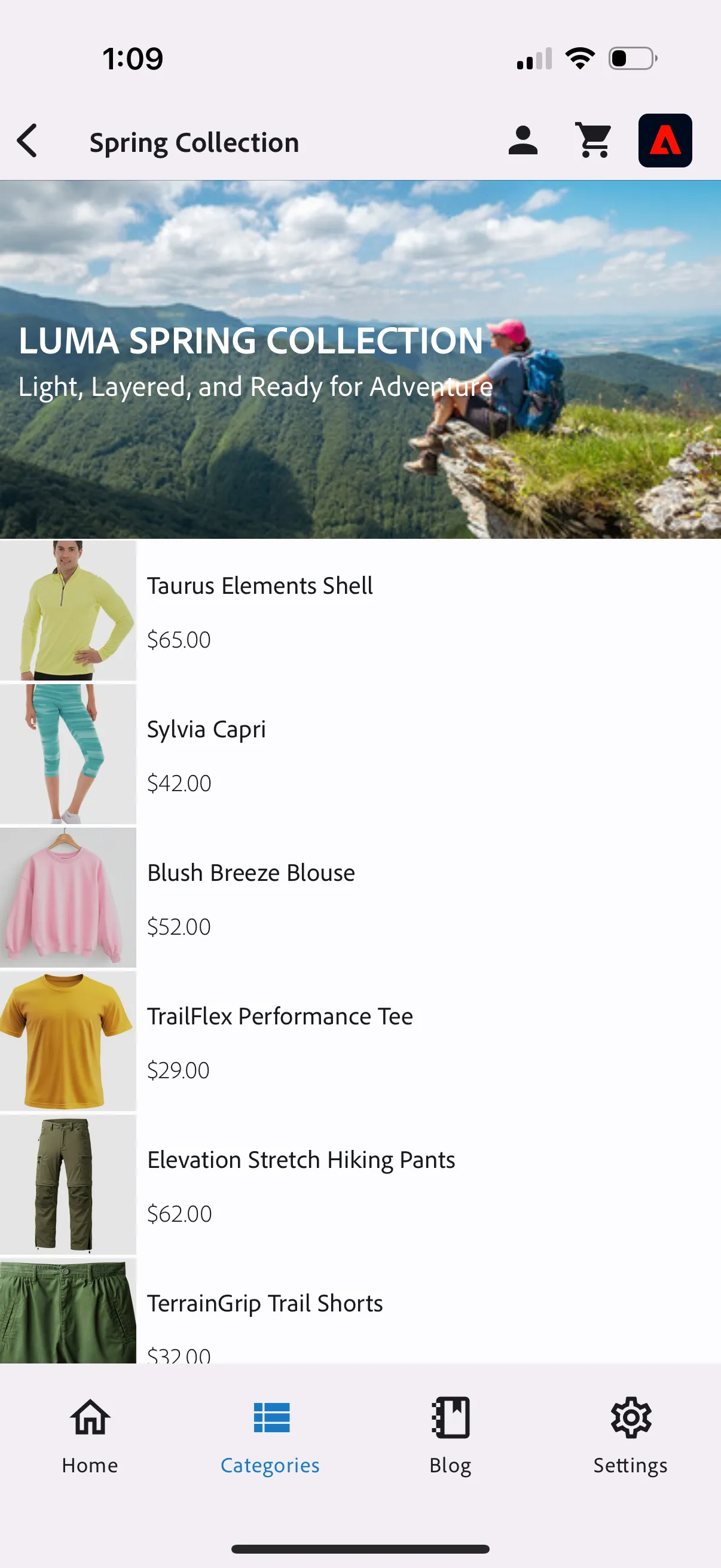The width and height of the screenshot is (721, 1568).
Task: View Elevation Stretch Hiking Pants
Action: point(360,1185)
